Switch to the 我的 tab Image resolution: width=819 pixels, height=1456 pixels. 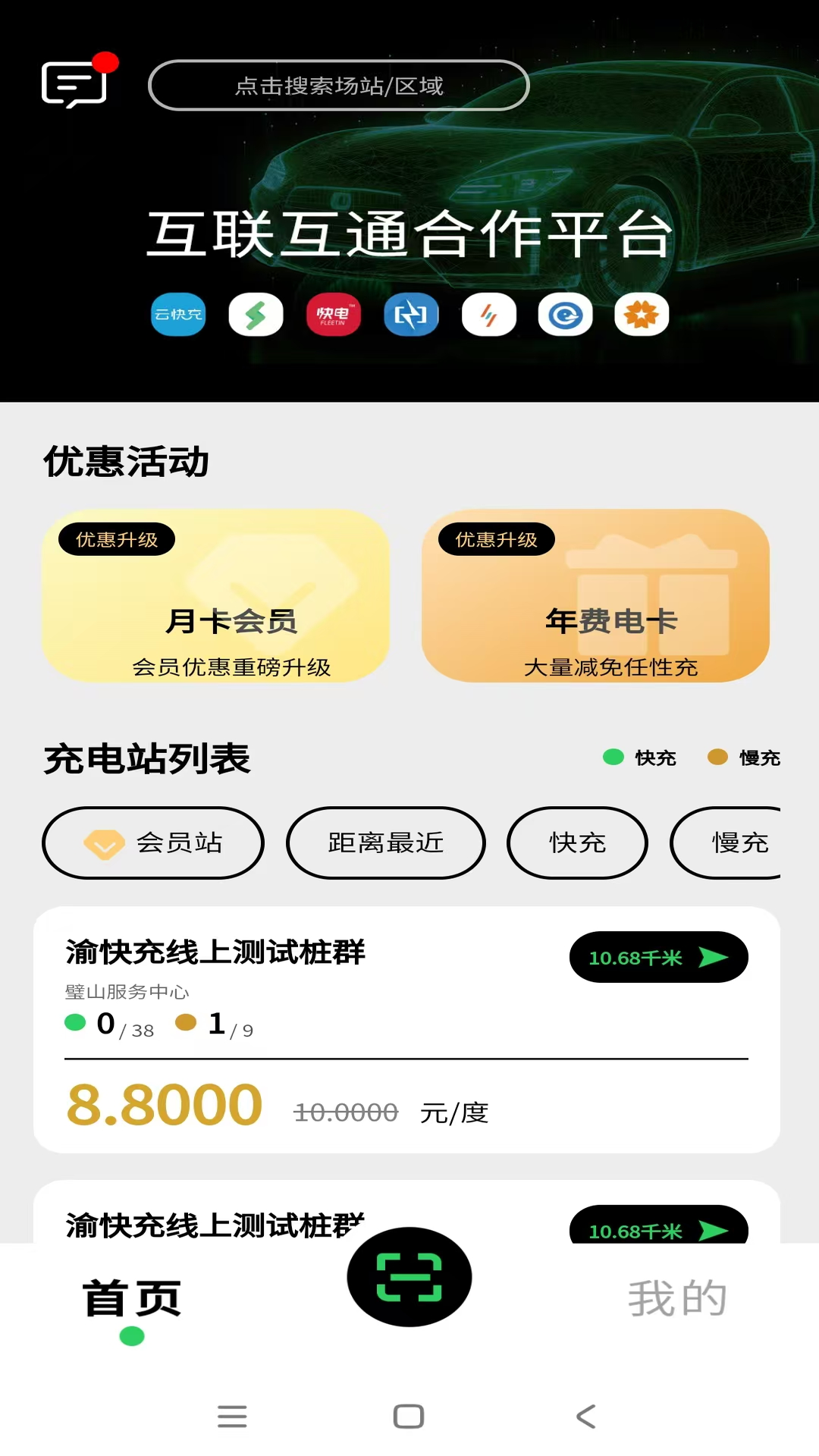tap(677, 1299)
